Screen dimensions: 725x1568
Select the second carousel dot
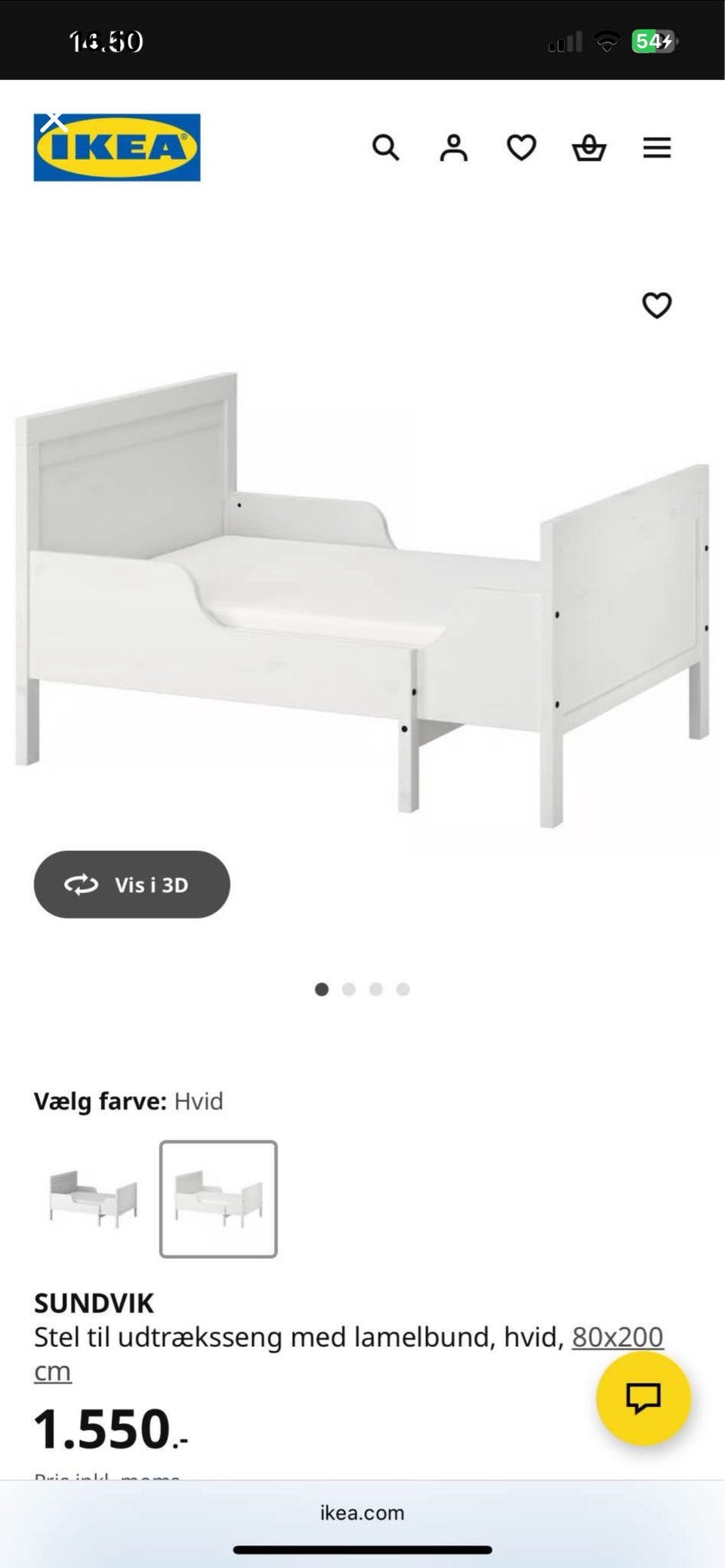tap(349, 989)
